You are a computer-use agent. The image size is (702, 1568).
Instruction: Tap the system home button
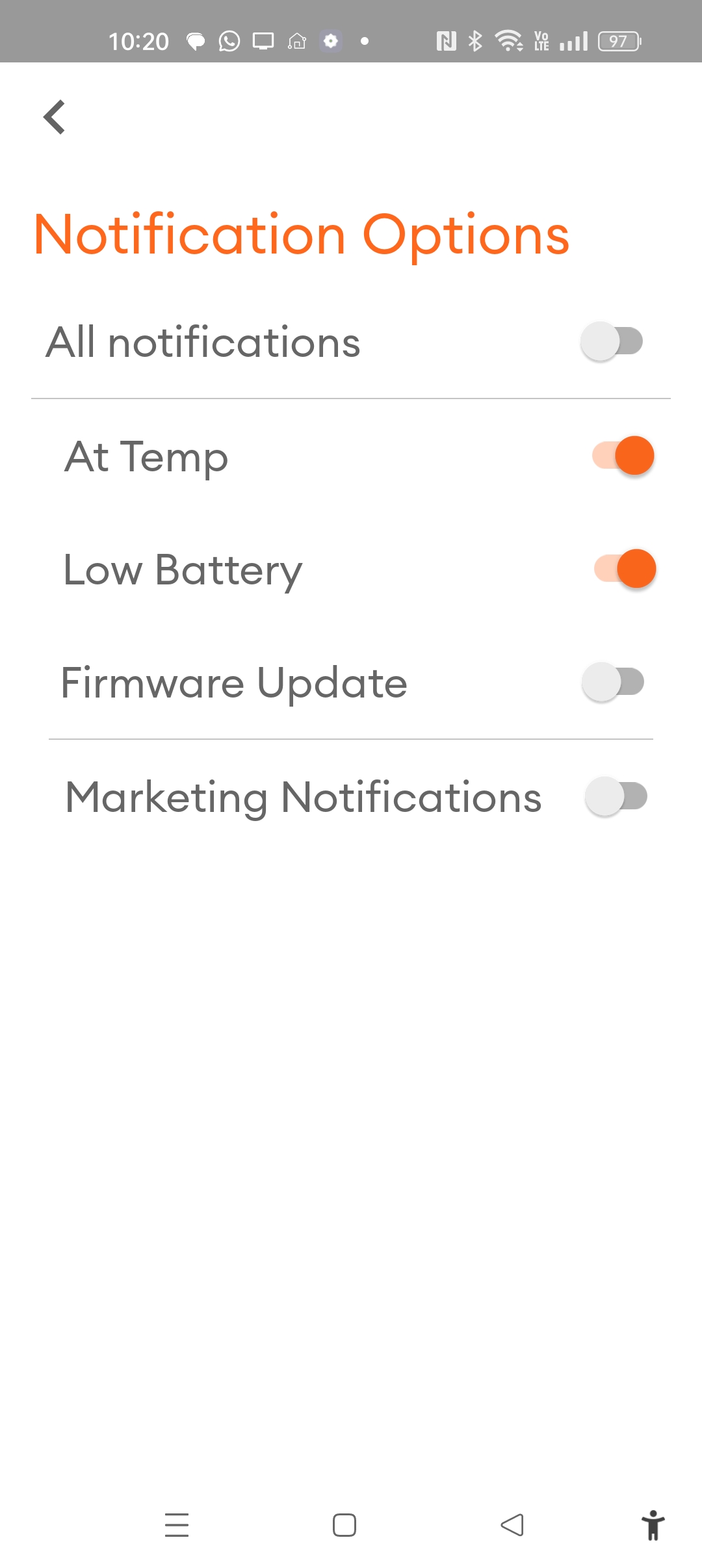[x=344, y=1525]
